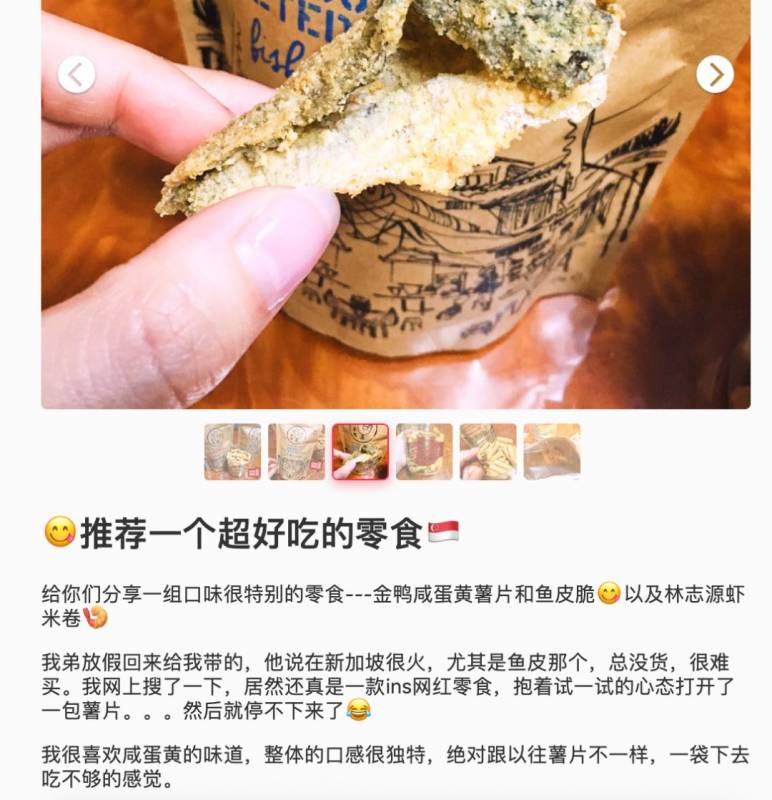The image size is (772, 800).
Task: Select the first thumbnail in the gallery strip
Action: (x=233, y=452)
